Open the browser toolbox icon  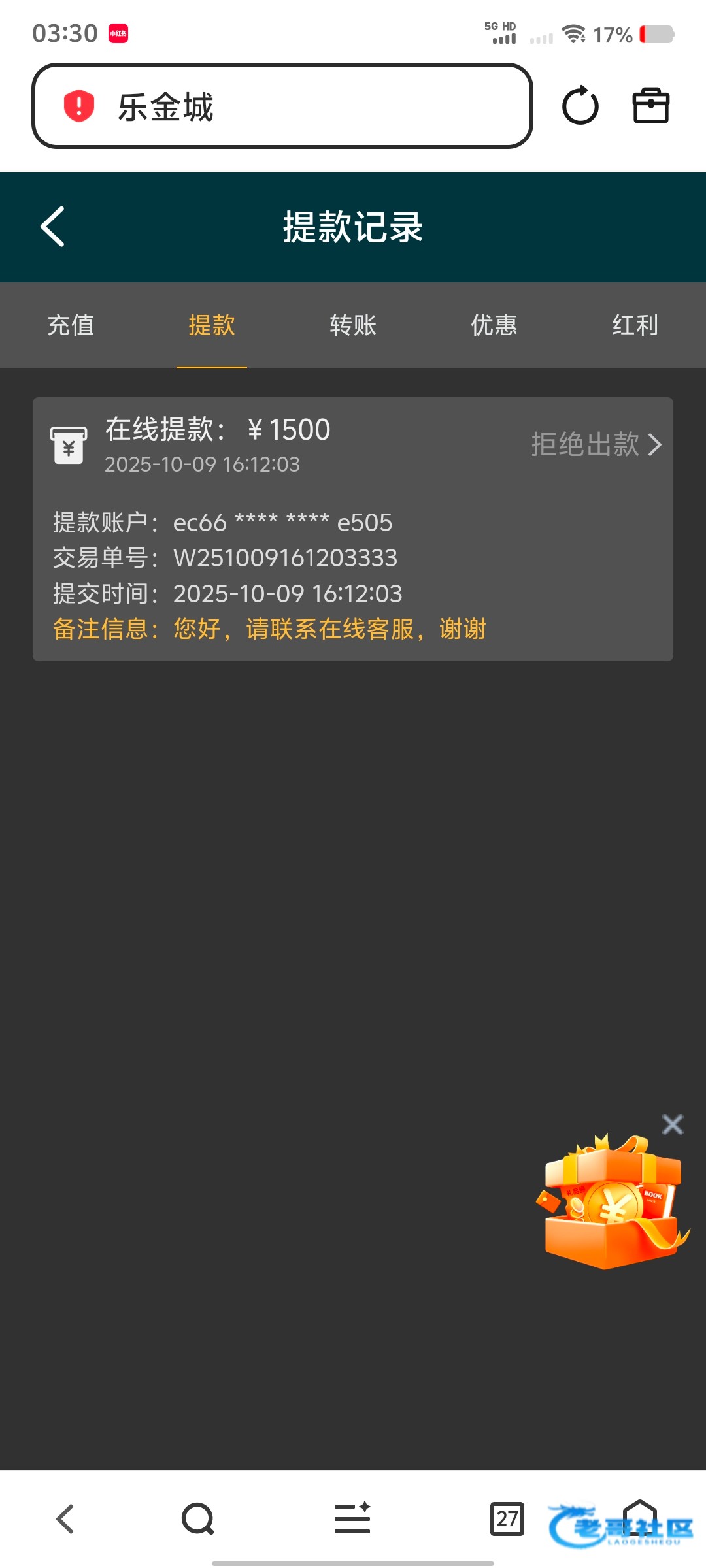[651, 106]
